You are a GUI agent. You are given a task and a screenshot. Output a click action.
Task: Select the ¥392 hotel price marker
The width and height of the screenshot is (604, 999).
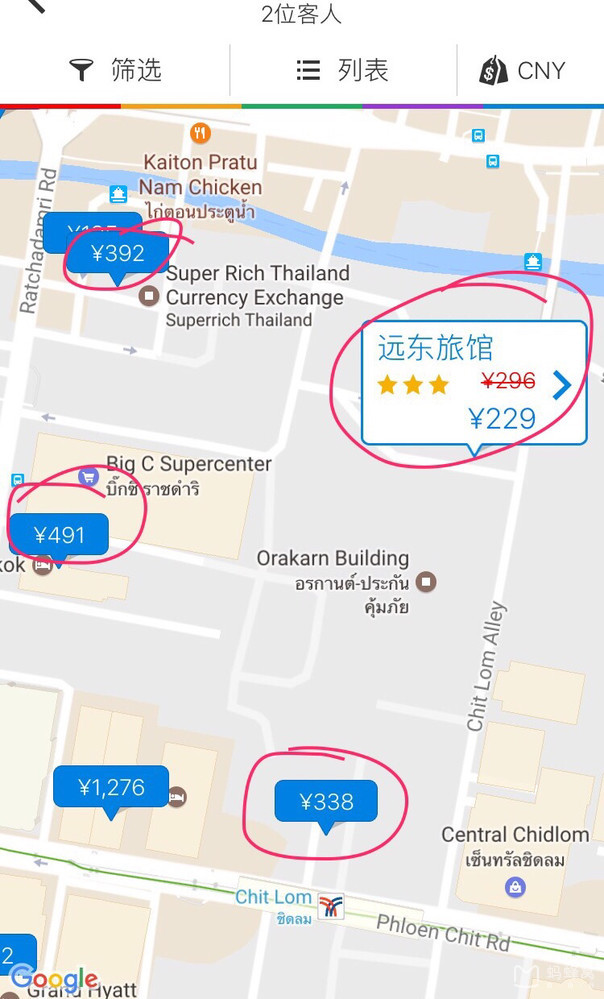(x=118, y=255)
